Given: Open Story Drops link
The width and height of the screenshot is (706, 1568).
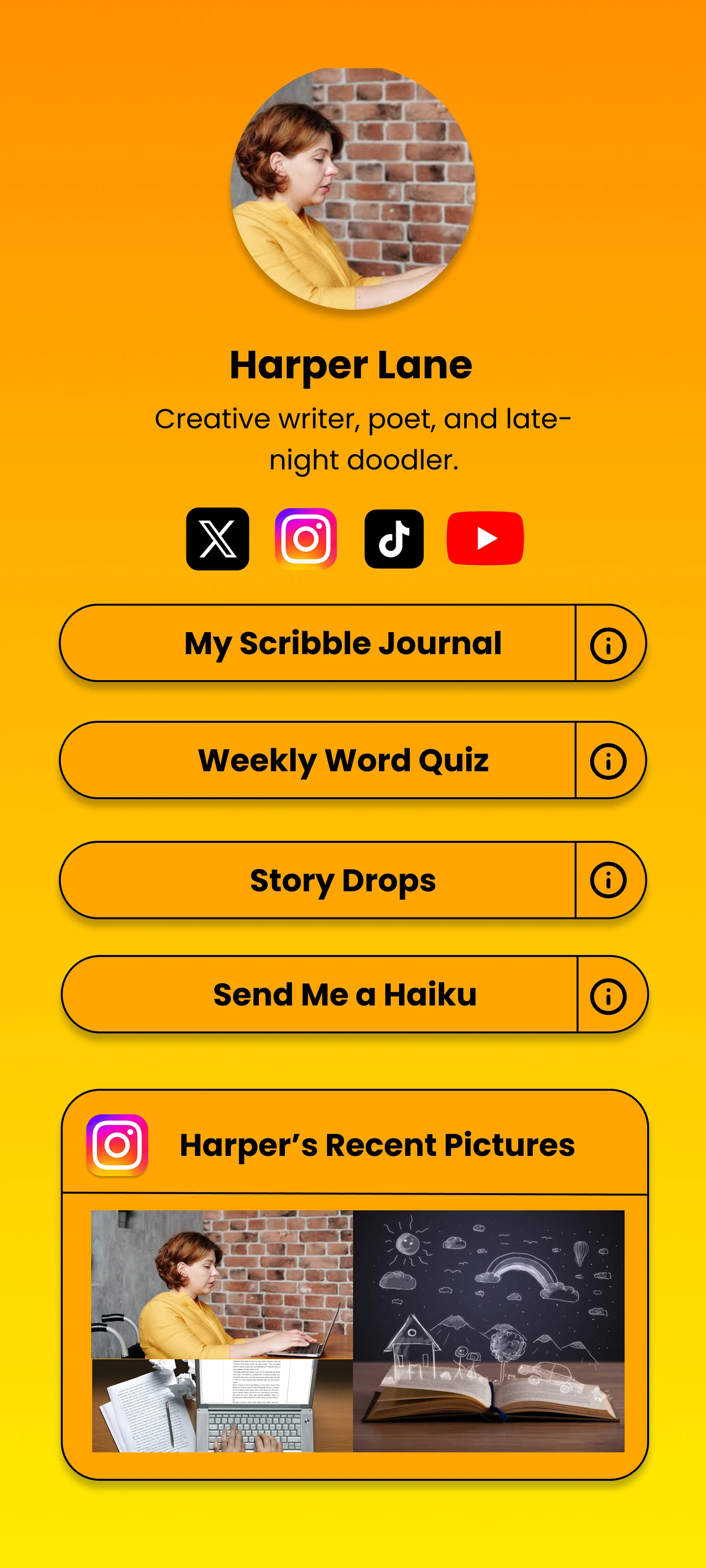Looking at the screenshot, I should pos(317,880).
